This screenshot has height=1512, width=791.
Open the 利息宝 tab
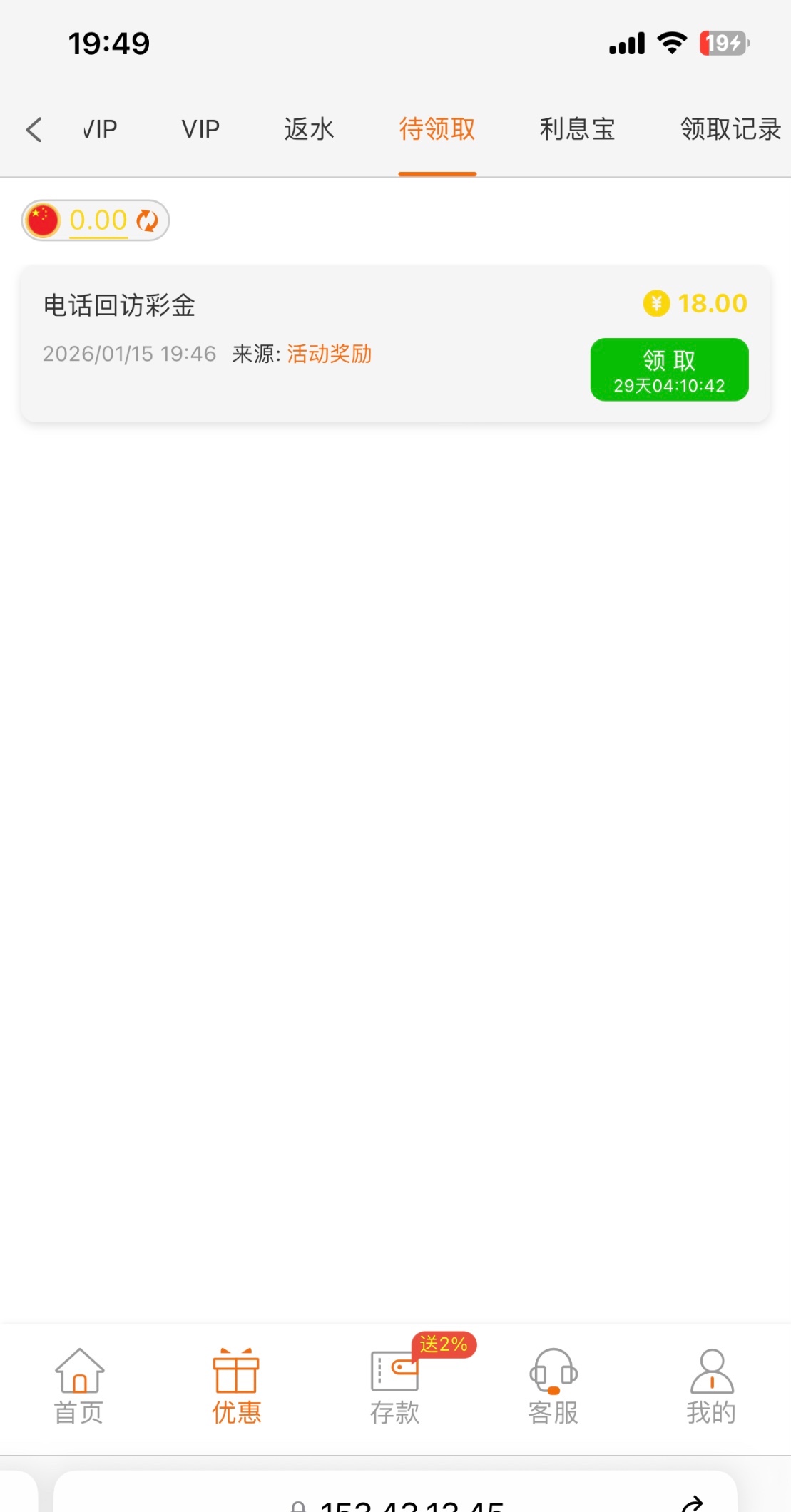(577, 130)
